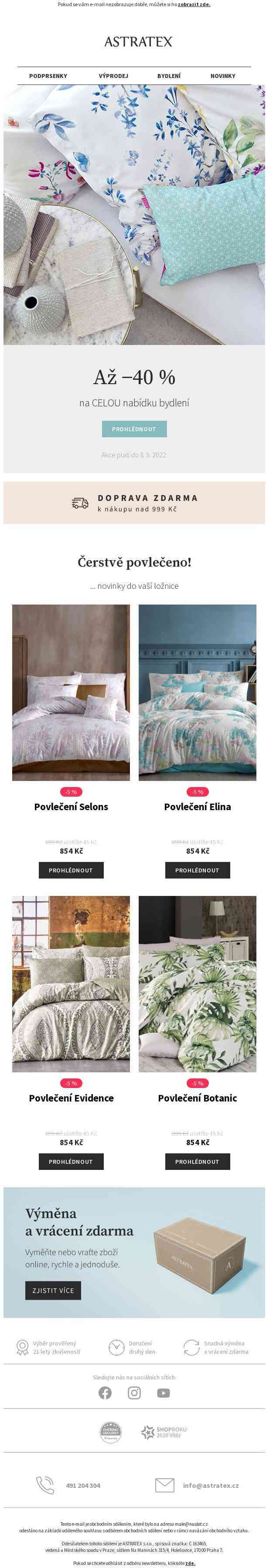The width and height of the screenshot is (266, 1568).
Task: Open the Doprava zdarma banner
Action: tap(134, 503)
